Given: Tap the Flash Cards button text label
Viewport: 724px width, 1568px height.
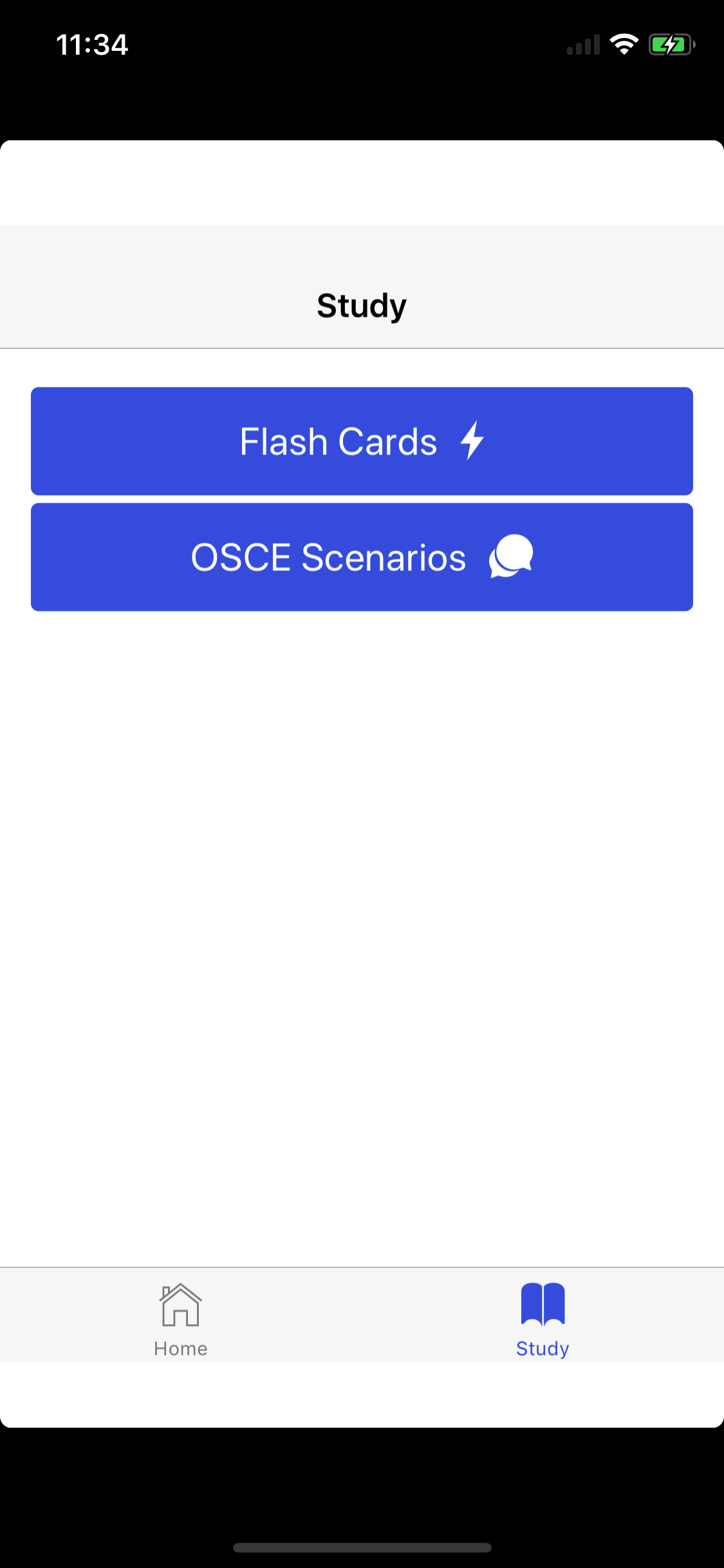Looking at the screenshot, I should tap(337, 441).
